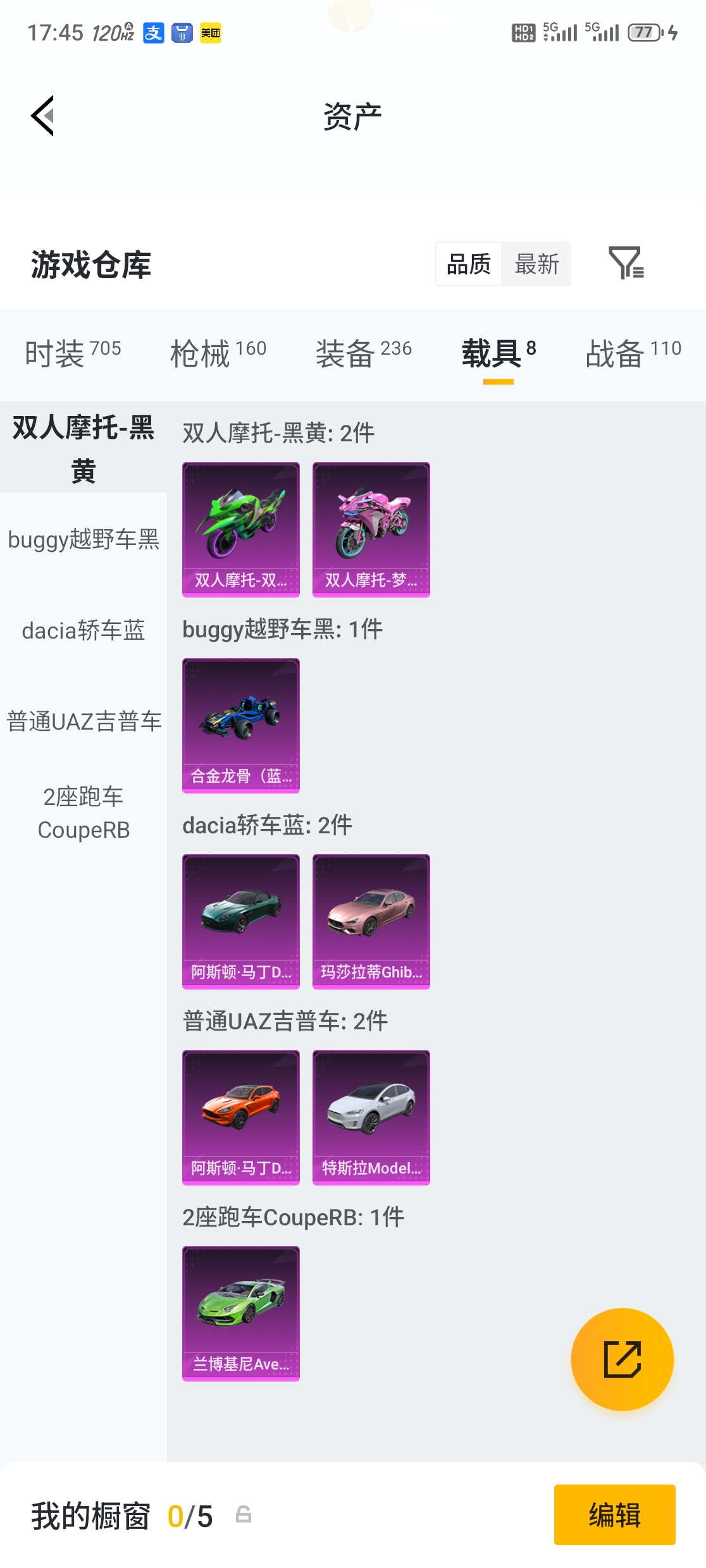The height and width of the screenshot is (1568, 706).
Task: Go back from the 资产 page
Action: coord(43,116)
